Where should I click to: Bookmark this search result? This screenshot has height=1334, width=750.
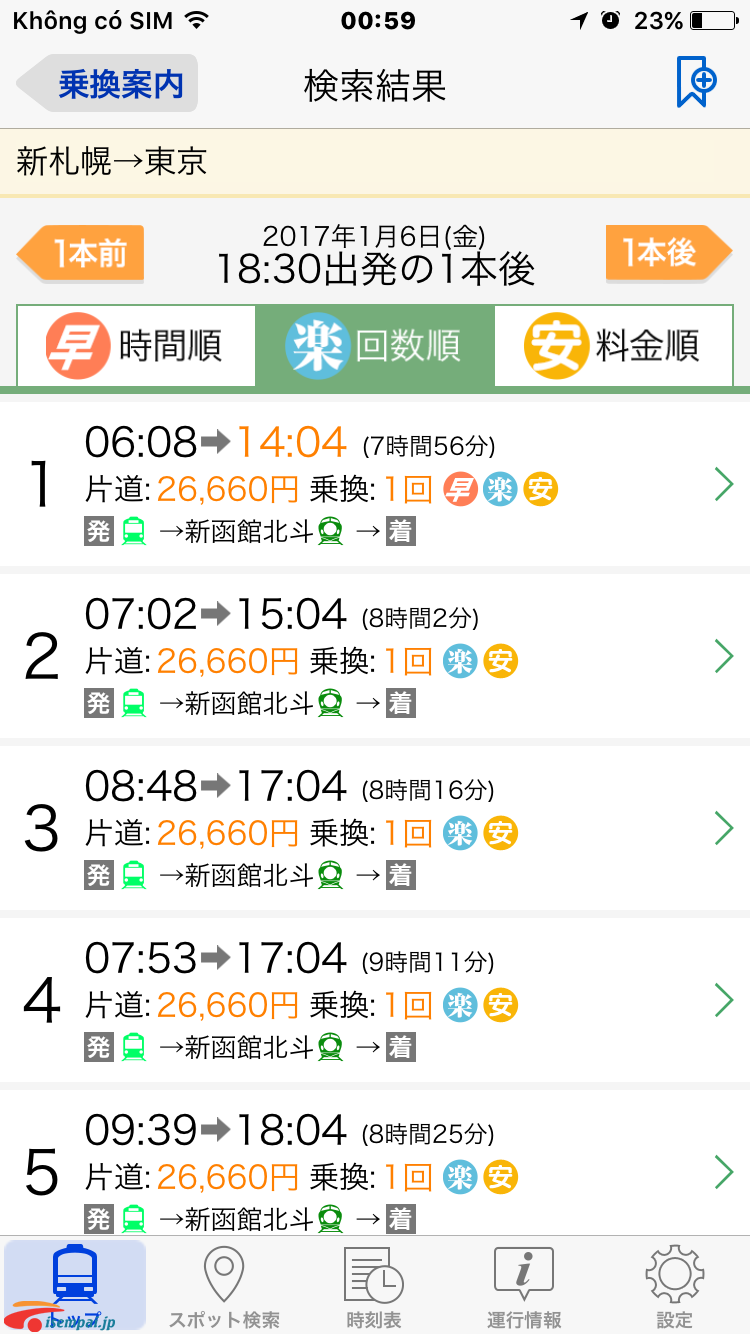point(696,82)
